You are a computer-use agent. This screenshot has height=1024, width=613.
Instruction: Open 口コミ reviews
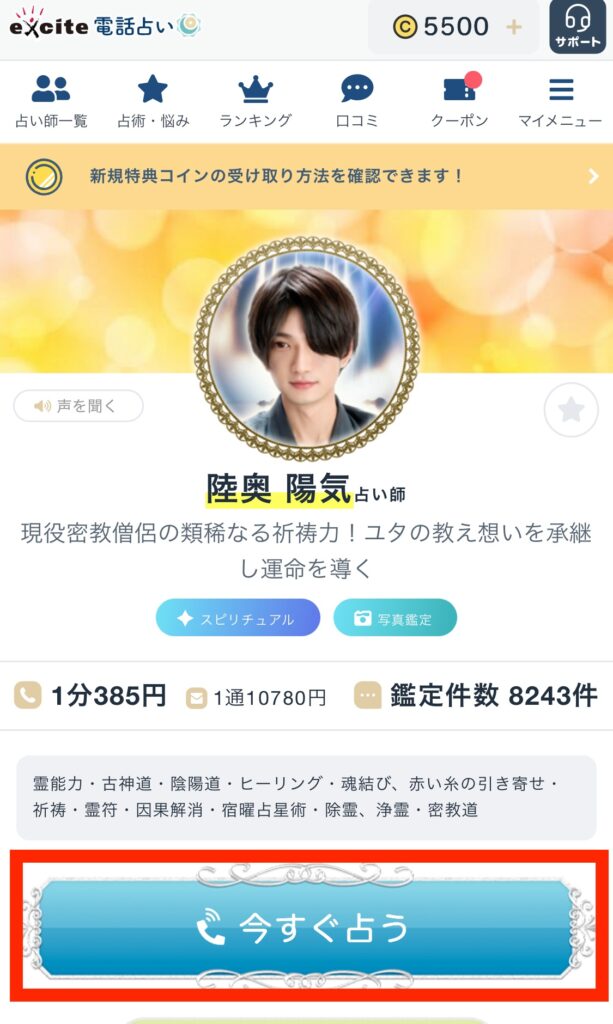tap(357, 102)
